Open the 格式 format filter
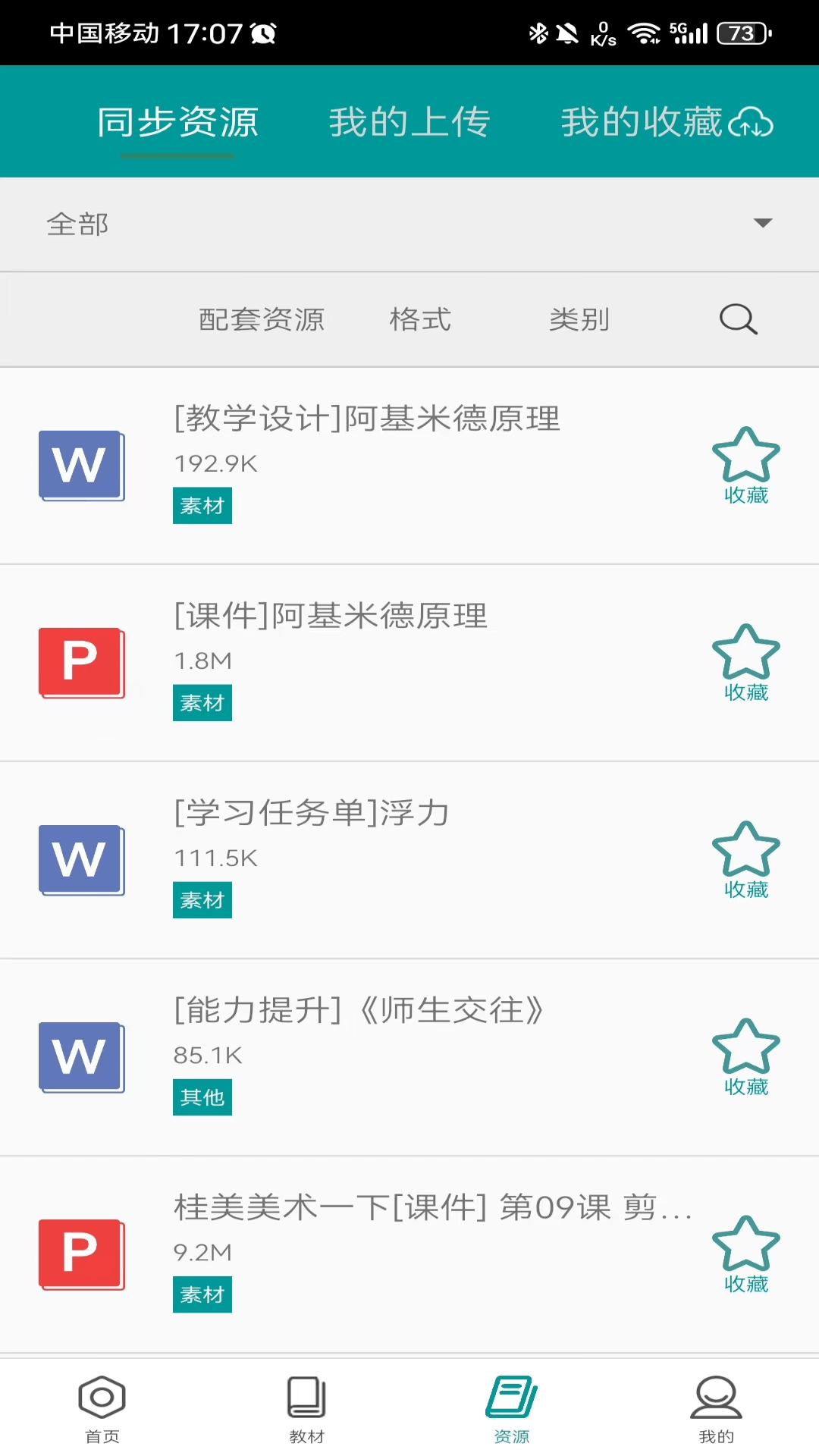This screenshot has height=1456, width=819. tap(421, 318)
